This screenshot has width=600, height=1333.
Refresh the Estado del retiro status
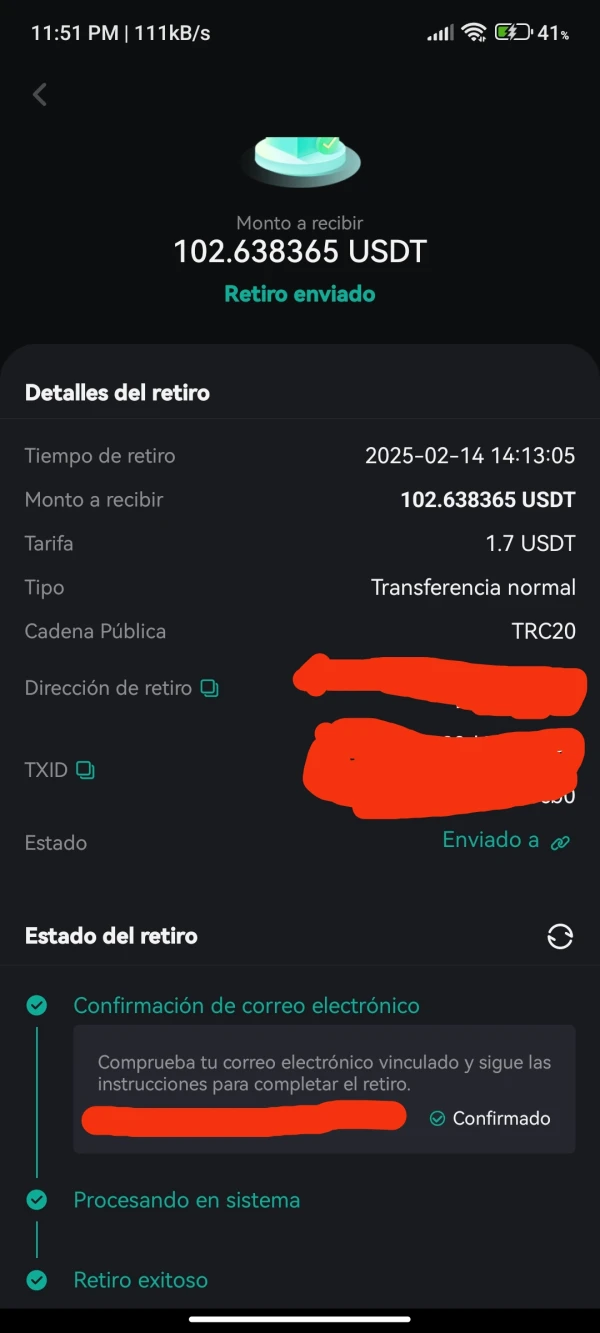(x=560, y=937)
